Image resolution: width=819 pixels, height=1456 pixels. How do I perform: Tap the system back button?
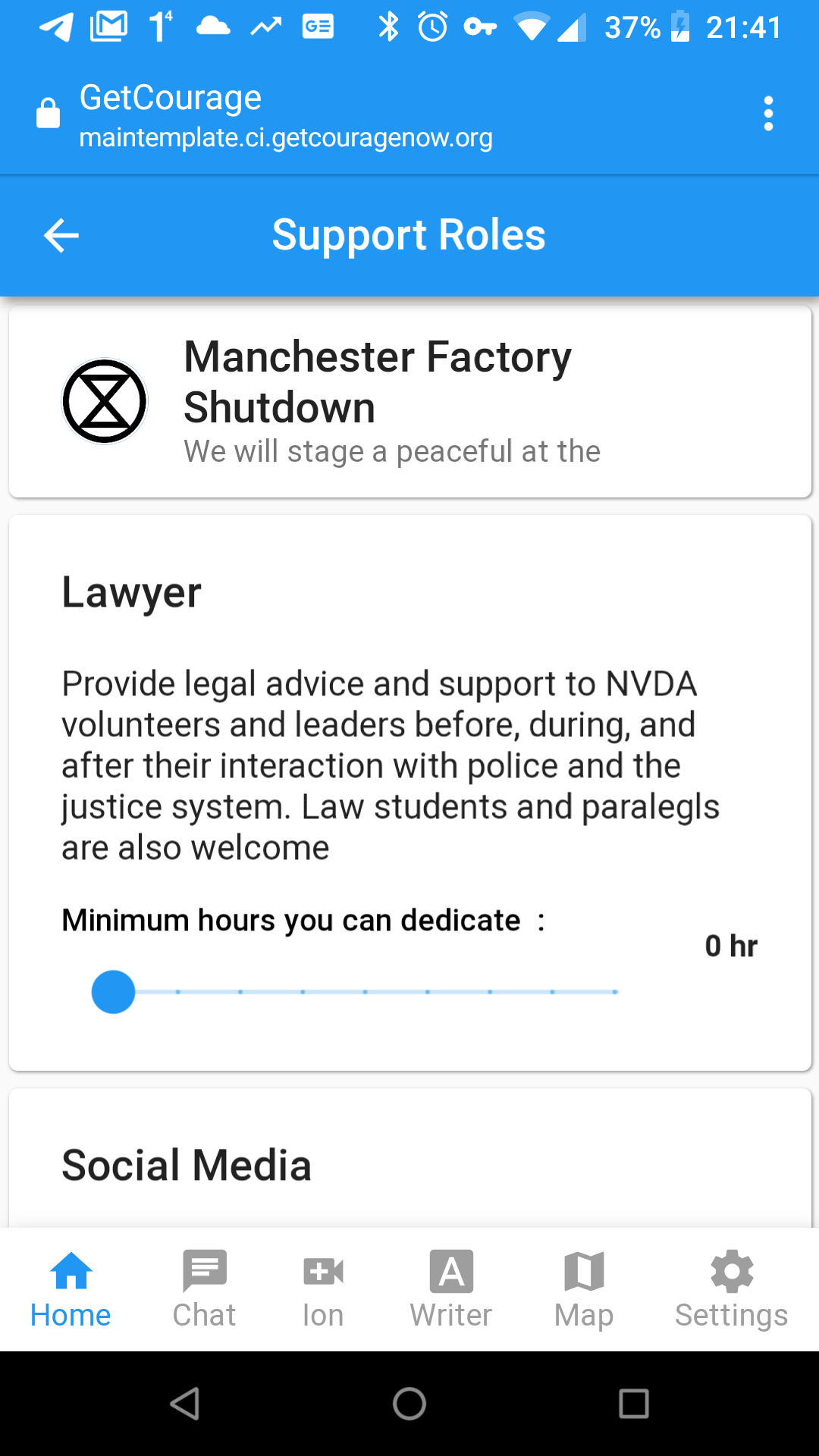(x=185, y=1404)
